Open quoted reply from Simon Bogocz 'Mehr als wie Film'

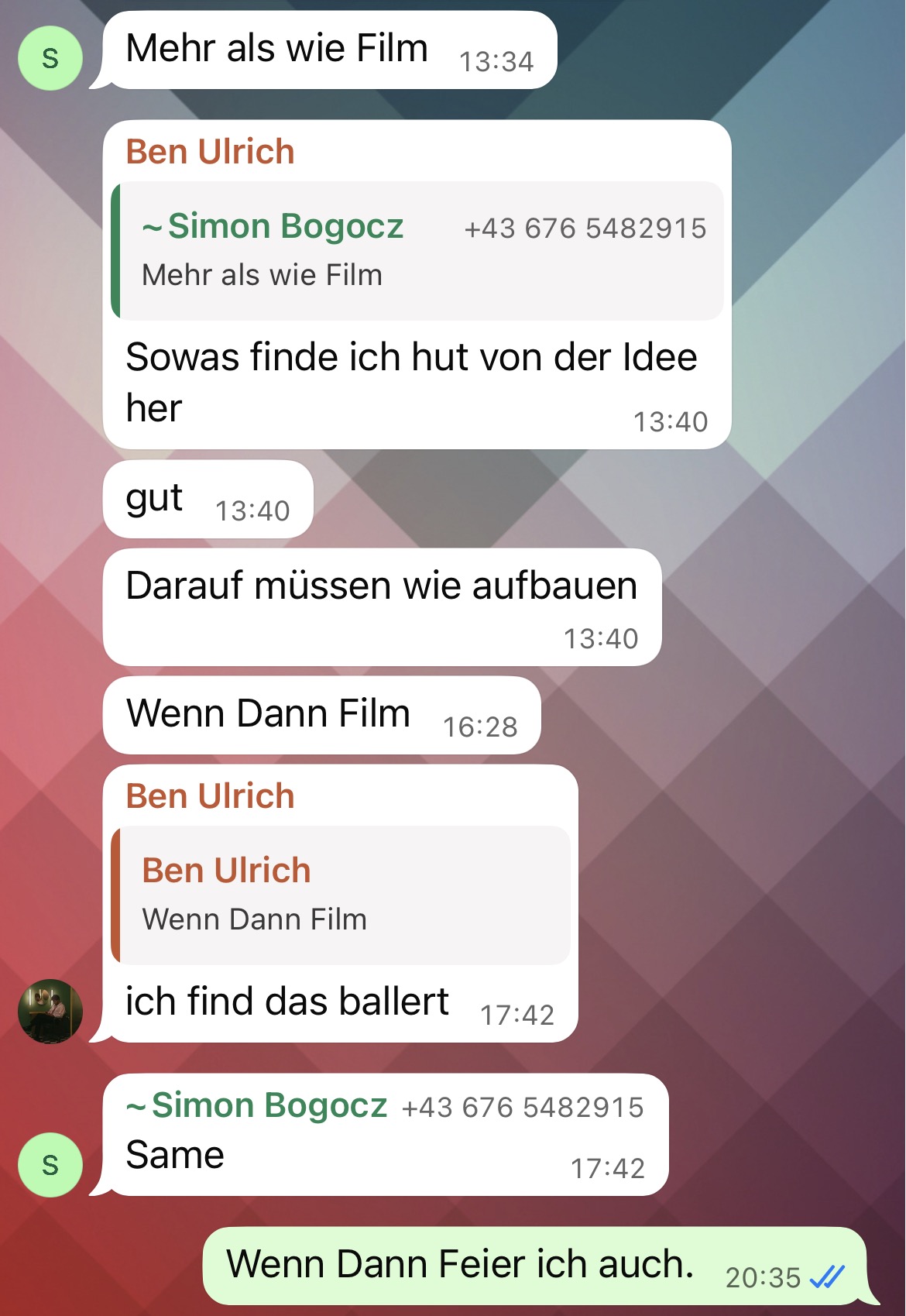[x=418, y=251]
